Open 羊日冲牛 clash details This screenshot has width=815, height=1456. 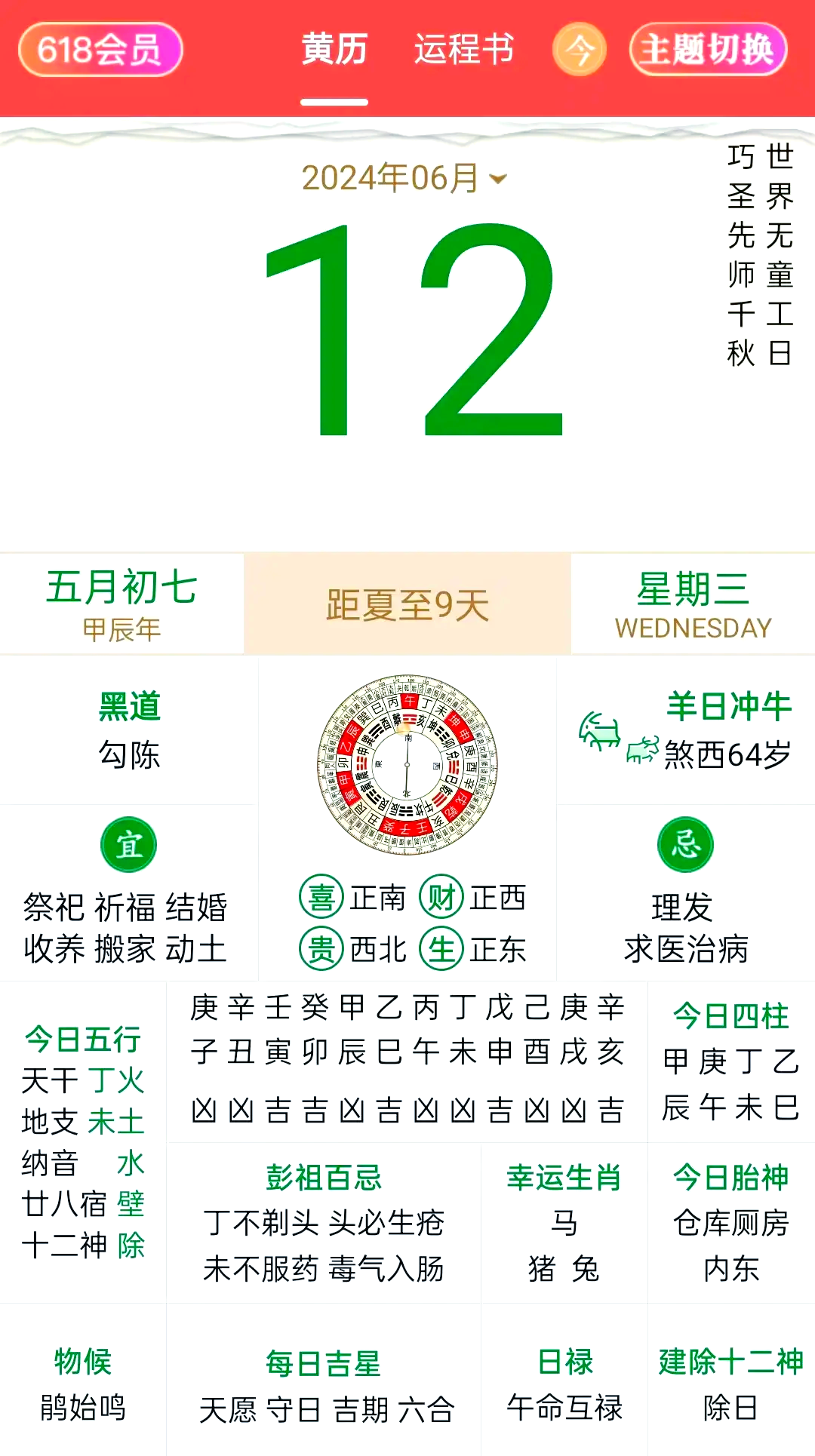[x=685, y=730]
